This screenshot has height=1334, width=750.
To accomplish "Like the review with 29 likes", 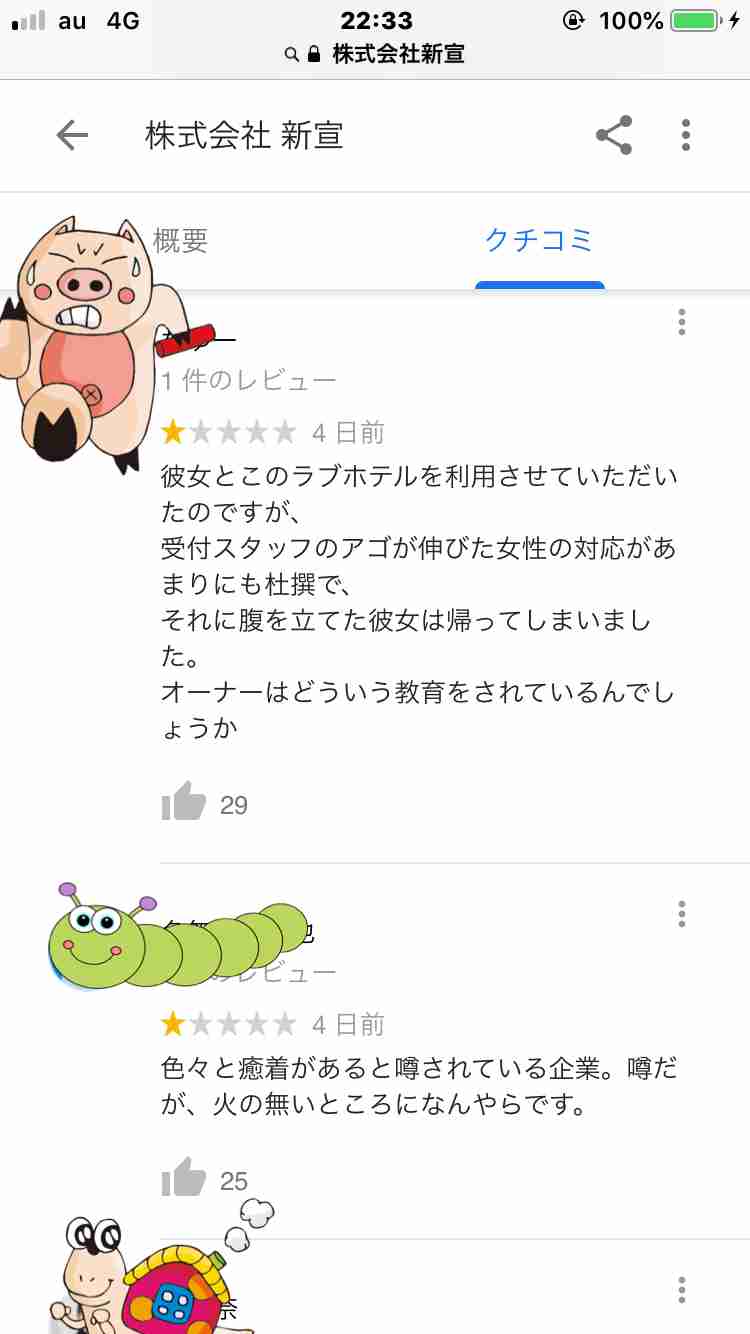I will point(184,803).
